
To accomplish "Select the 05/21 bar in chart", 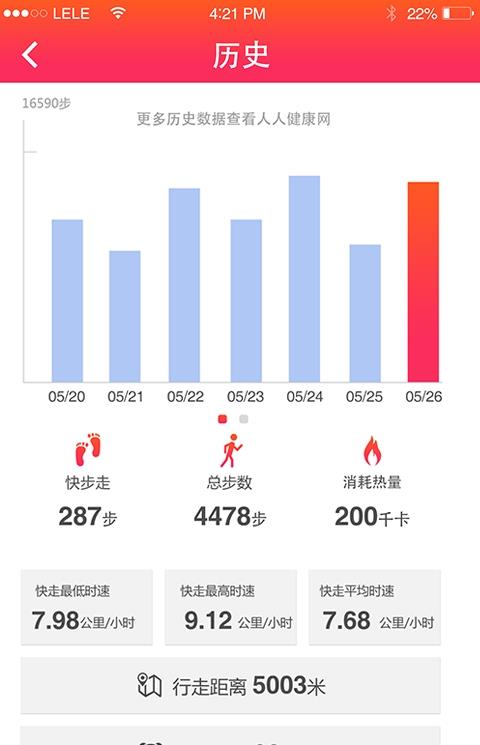I will pos(125,316).
